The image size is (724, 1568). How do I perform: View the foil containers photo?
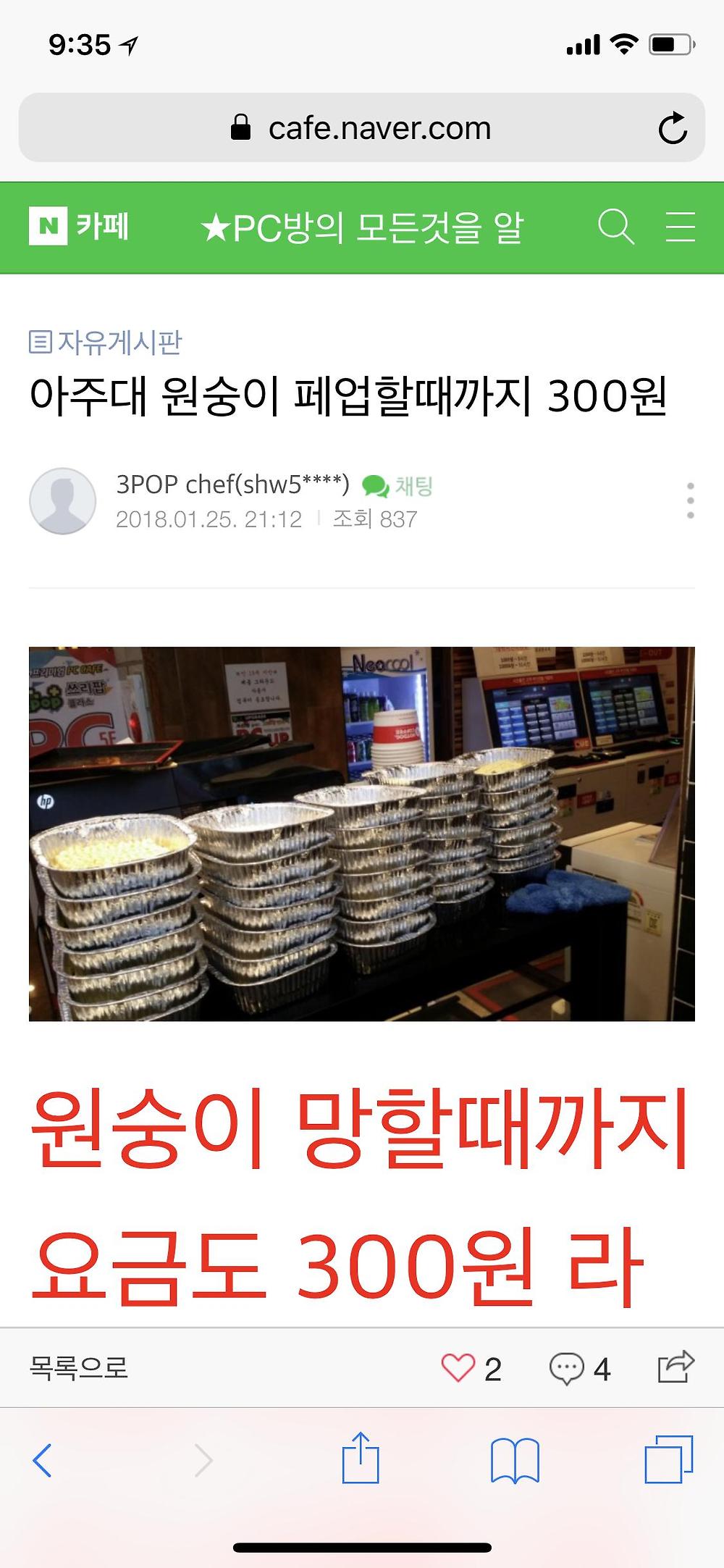[x=362, y=834]
